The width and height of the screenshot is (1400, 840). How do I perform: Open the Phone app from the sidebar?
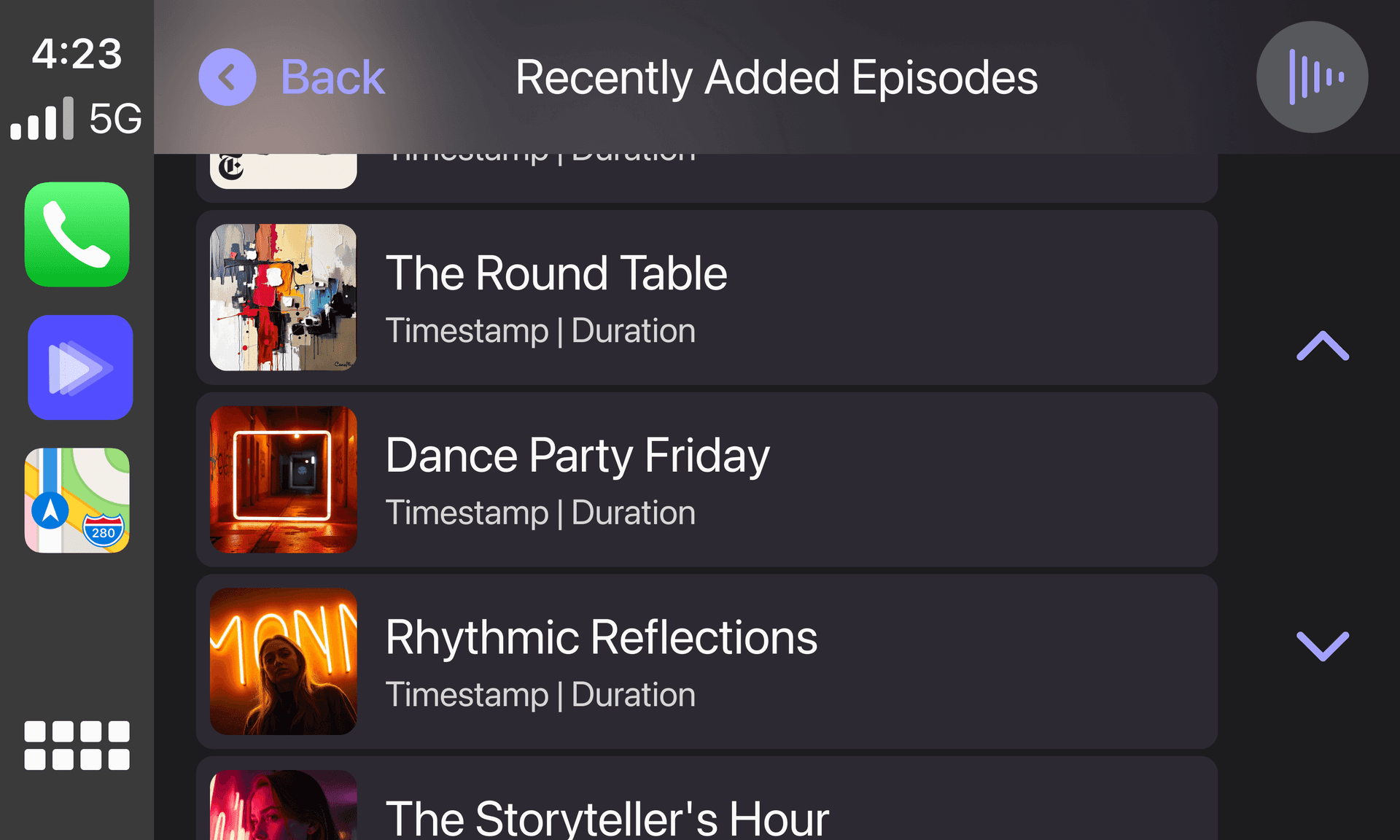point(77,234)
